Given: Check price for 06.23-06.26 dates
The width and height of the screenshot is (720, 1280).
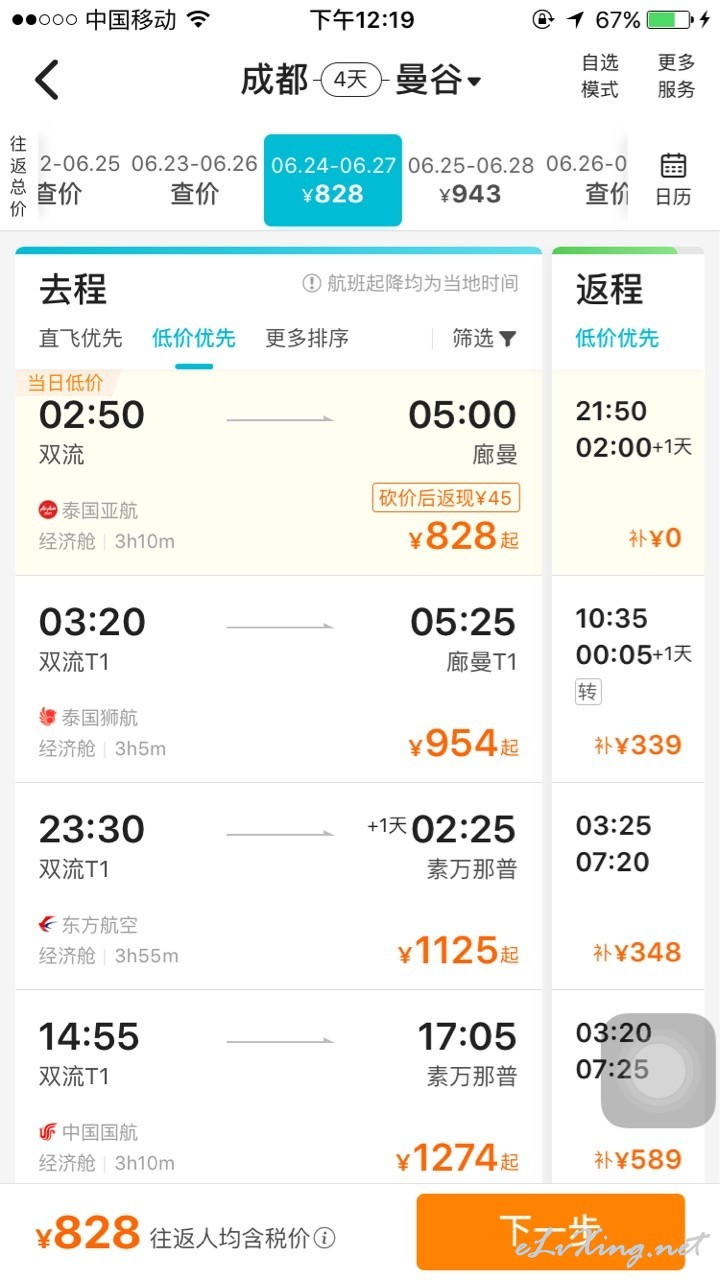Looking at the screenshot, I should [x=194, y=180].
